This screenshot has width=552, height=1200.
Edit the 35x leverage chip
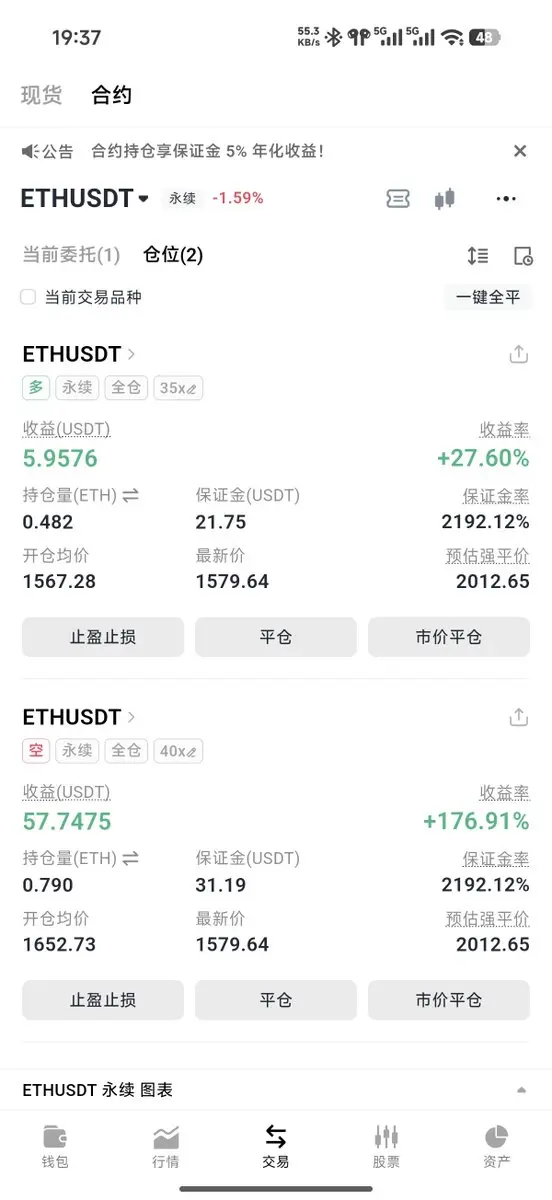coord(178,387)
